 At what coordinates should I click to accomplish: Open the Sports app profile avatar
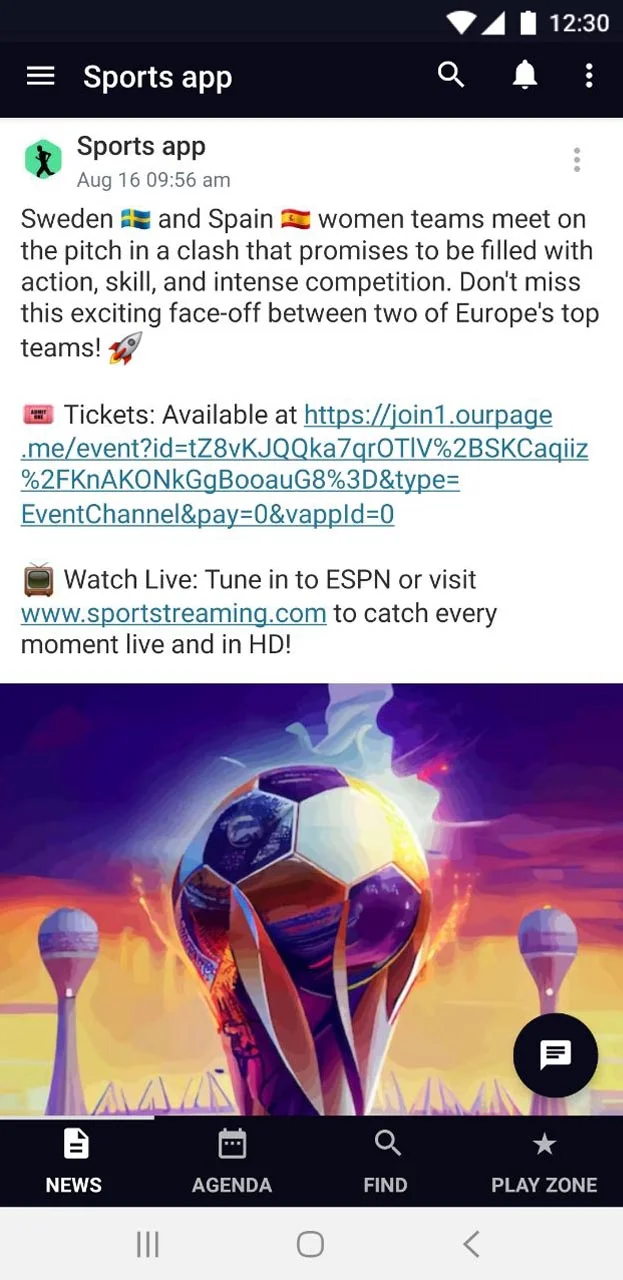43,160
